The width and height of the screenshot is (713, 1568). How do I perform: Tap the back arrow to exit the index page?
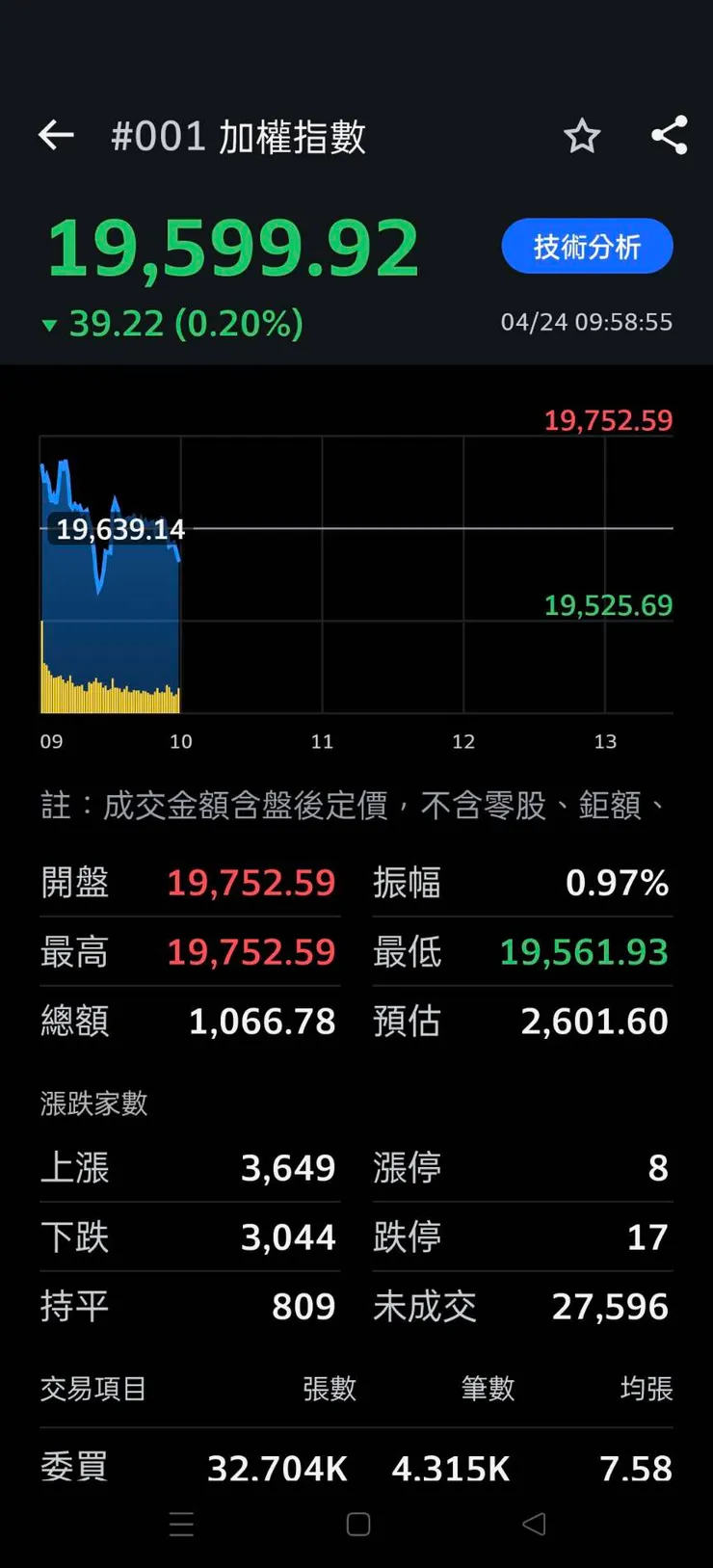(x=56, y=135)
